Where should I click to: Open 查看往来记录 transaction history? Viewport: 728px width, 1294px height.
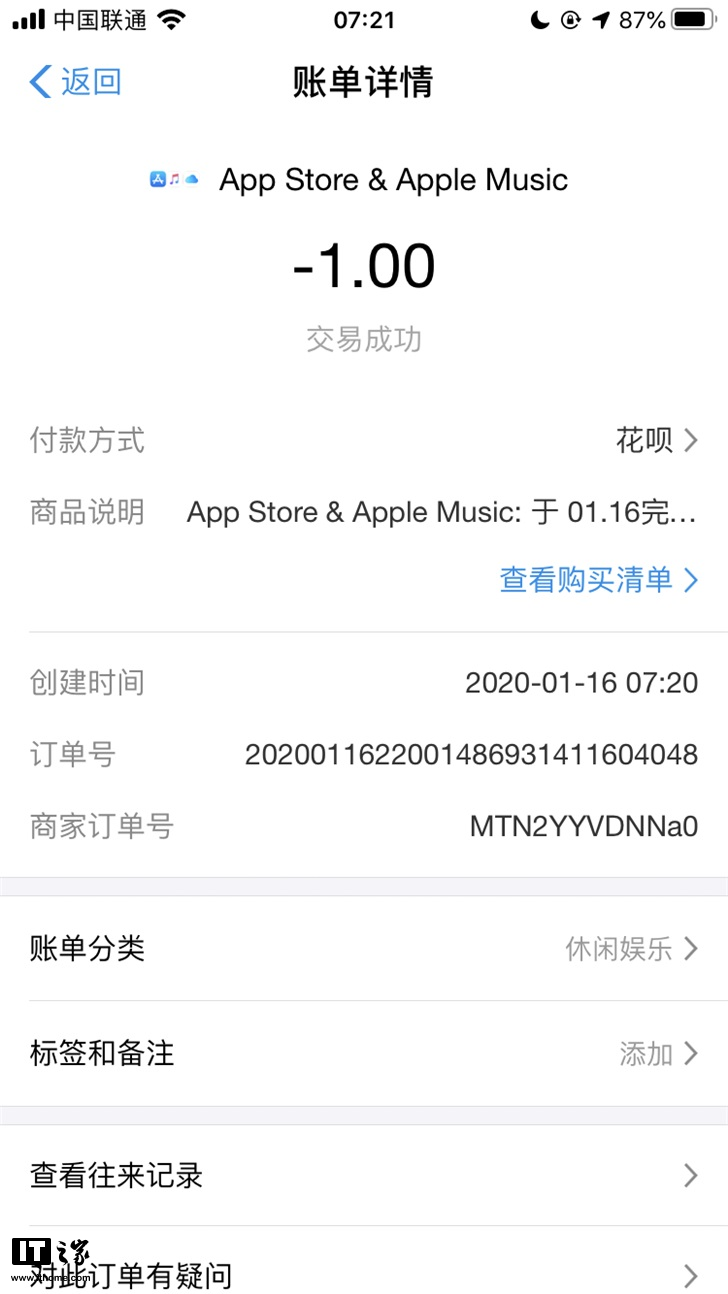point(364,1175)
